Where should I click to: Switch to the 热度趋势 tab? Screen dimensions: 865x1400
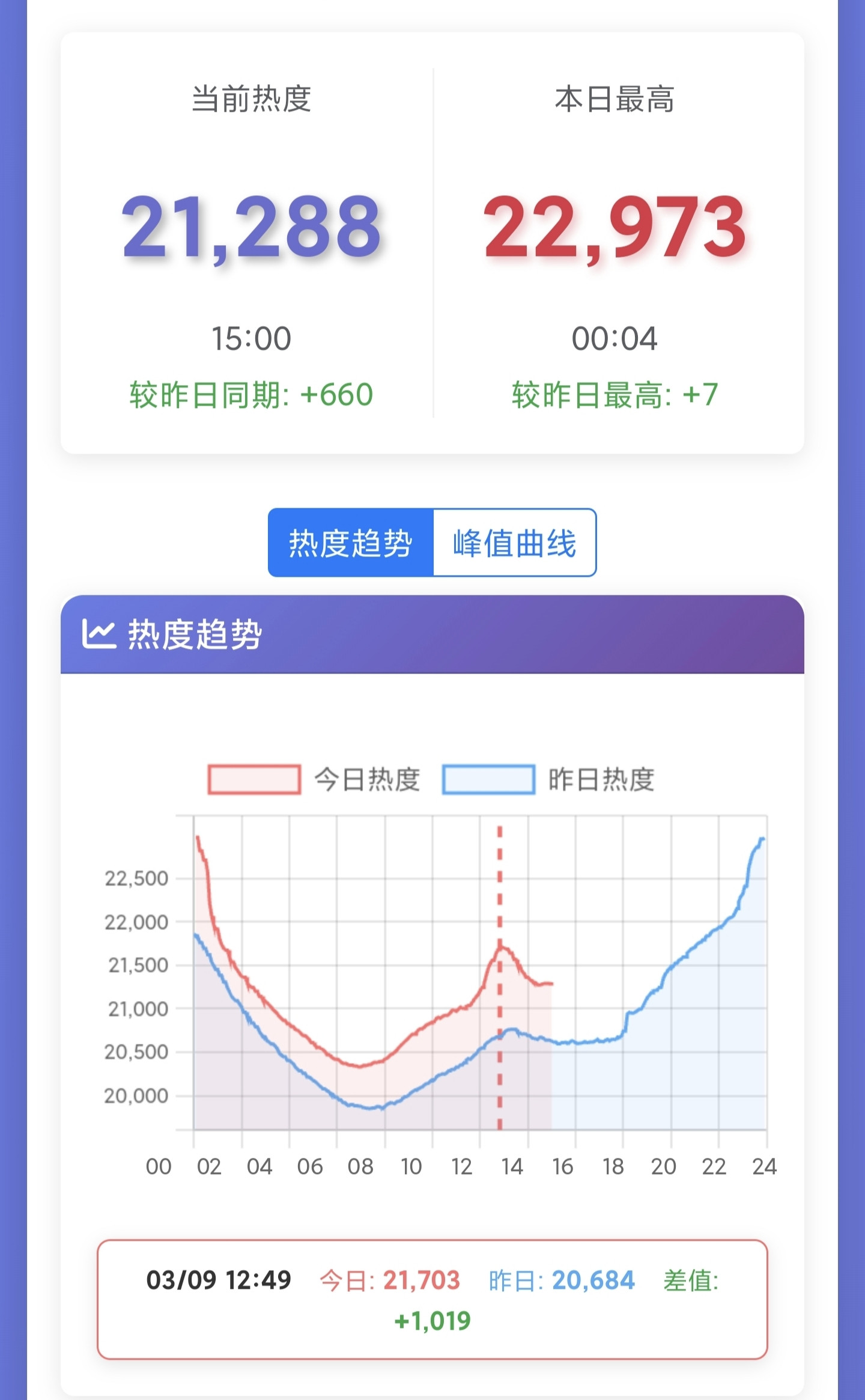[351, 543]
